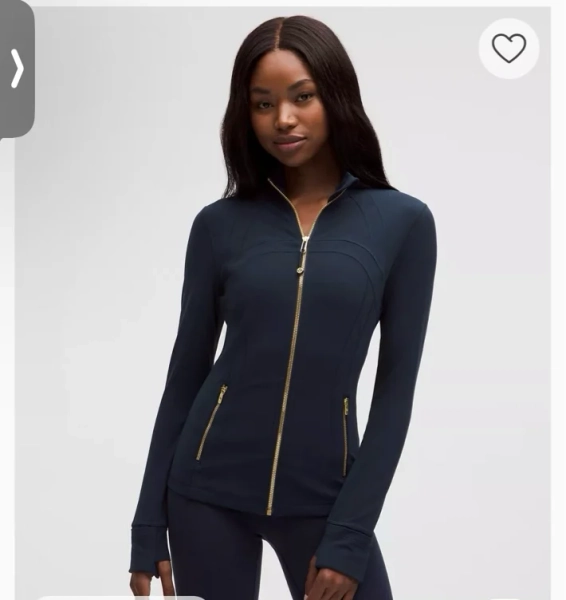
Task: Expand the side panel chevron handle
Action: coord(16,68)
